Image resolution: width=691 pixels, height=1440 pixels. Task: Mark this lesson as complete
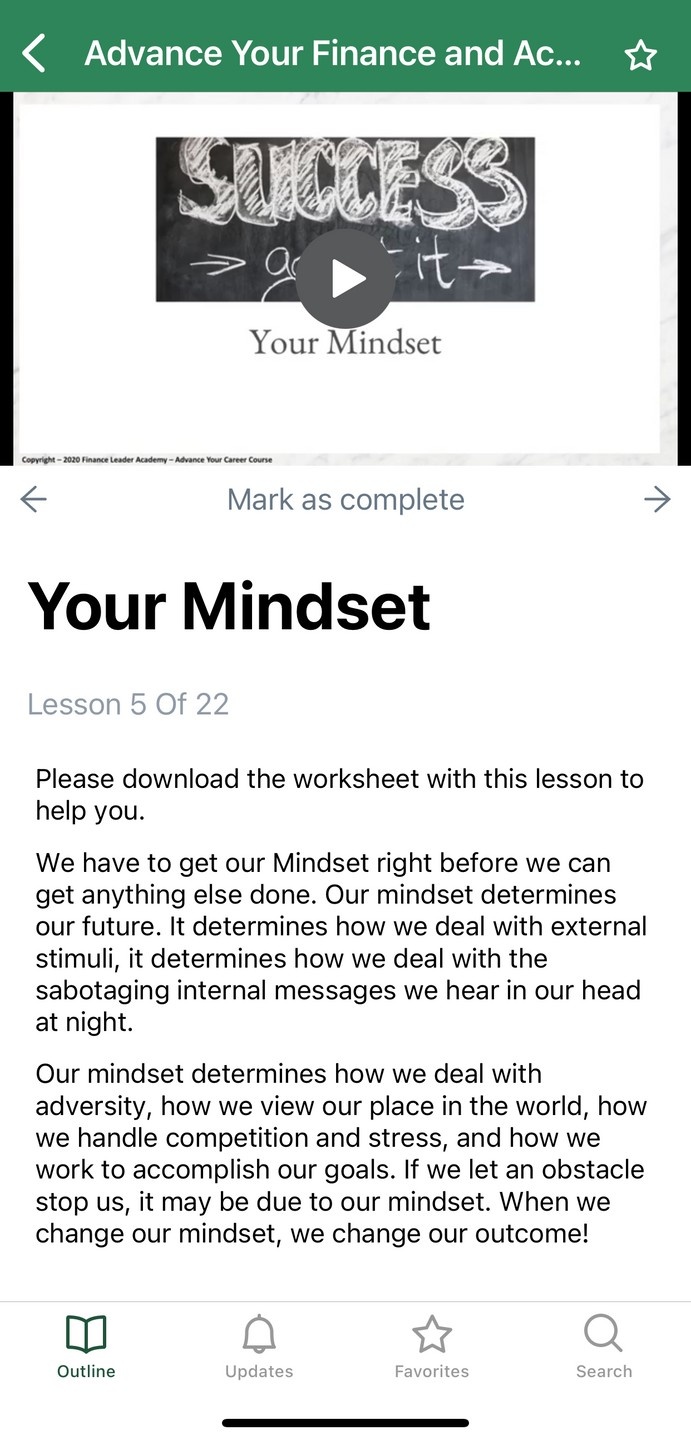[346, 499]
